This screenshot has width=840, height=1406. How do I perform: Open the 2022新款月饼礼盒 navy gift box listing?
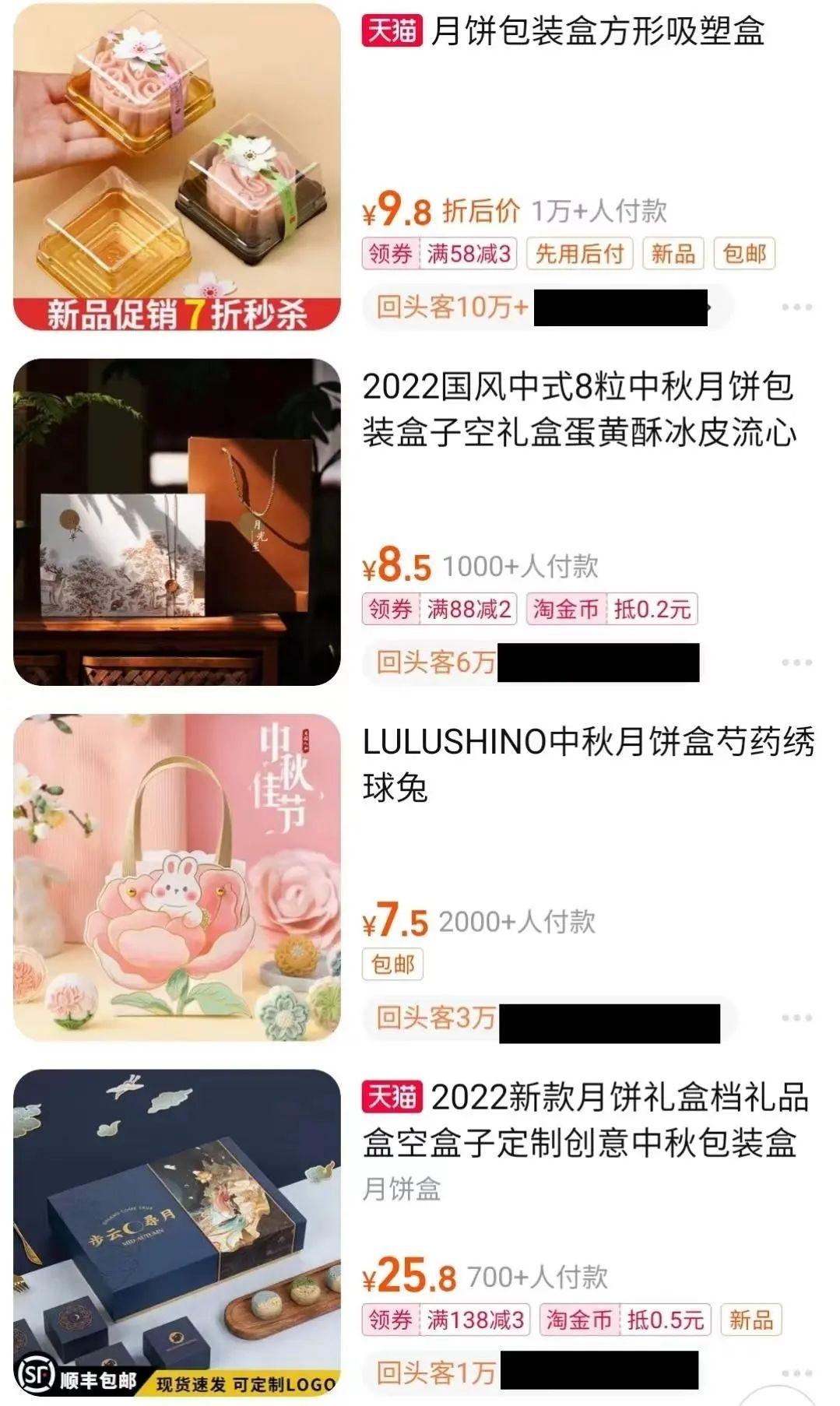click(x=585, y=1120)
